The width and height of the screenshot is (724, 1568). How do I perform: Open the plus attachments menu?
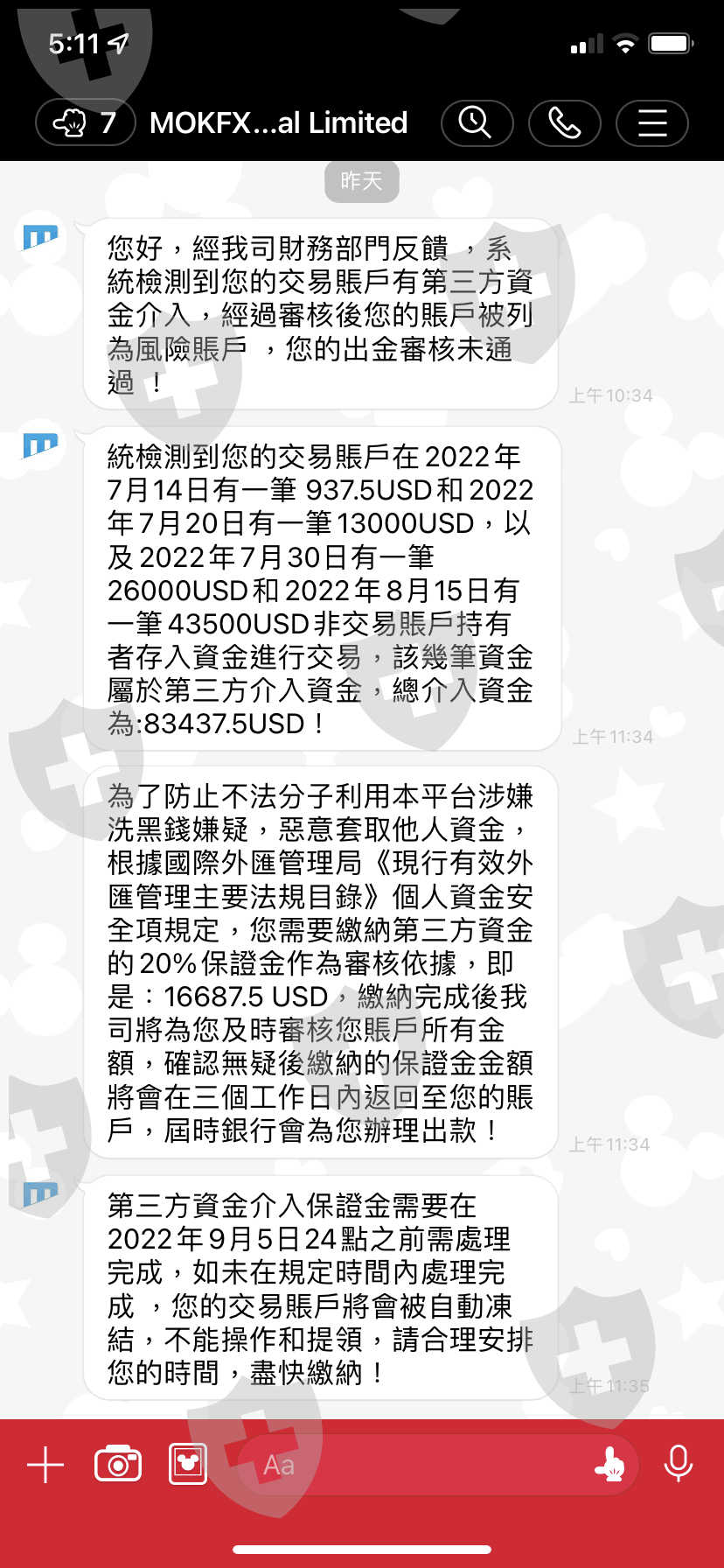click(x=45, y=1464)
